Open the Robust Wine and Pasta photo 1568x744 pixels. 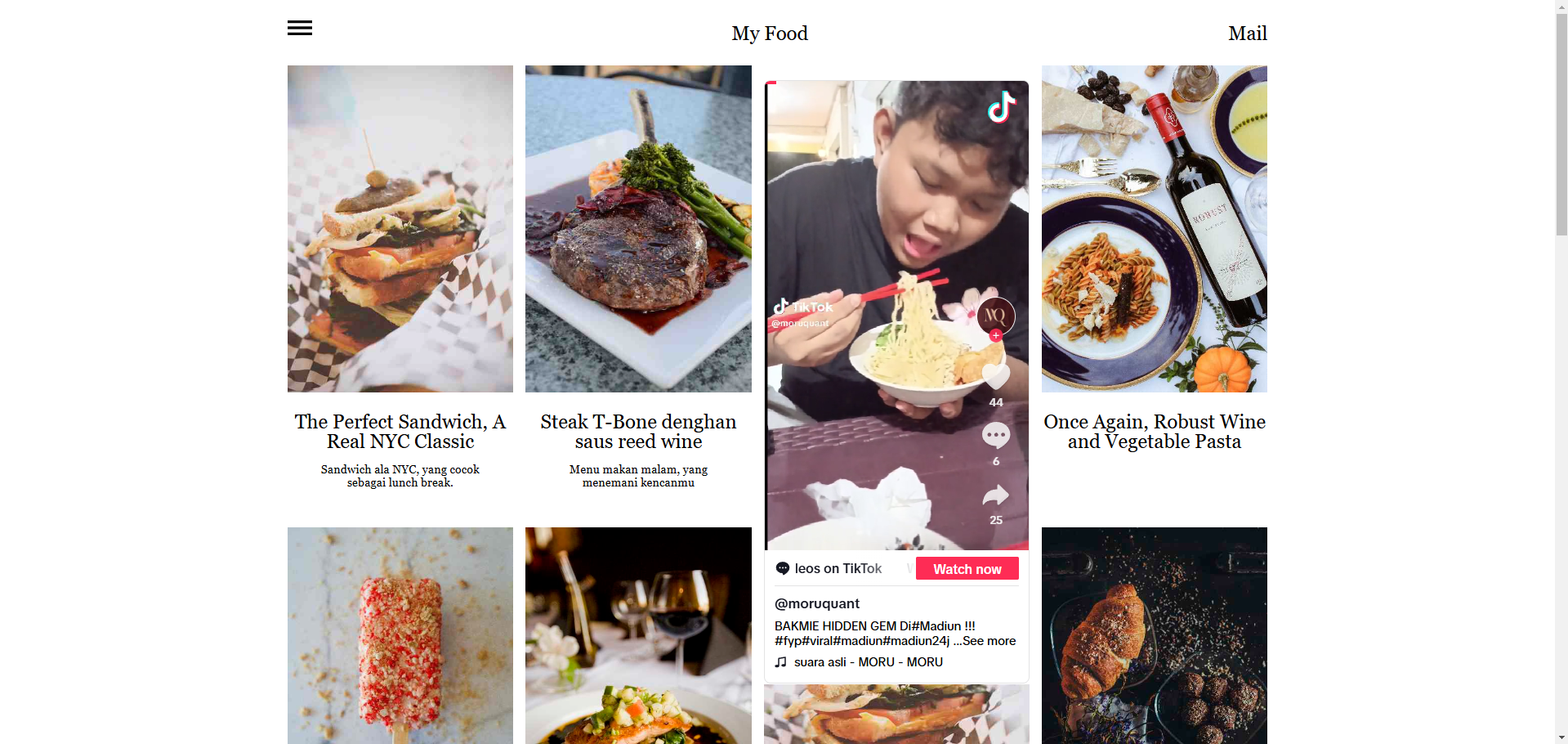click(1154, 229)
